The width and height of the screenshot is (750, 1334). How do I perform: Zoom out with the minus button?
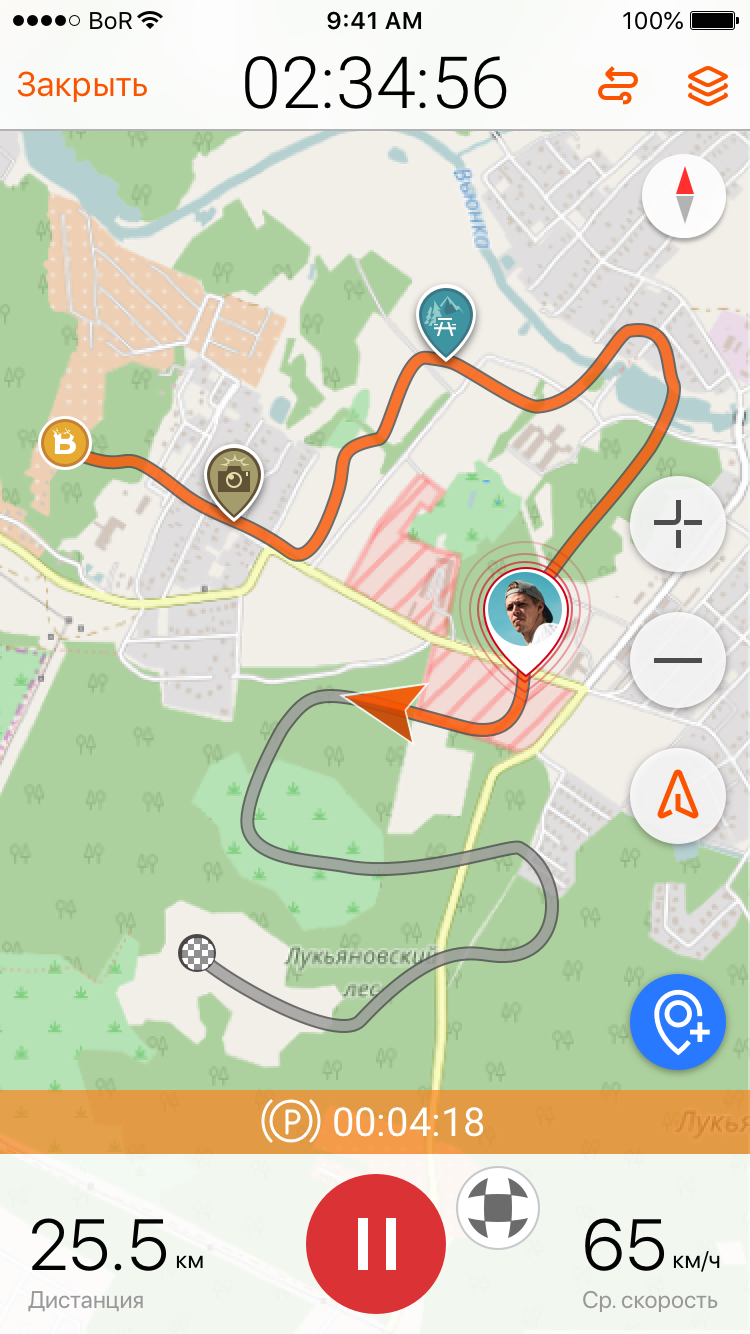point(678,660)
